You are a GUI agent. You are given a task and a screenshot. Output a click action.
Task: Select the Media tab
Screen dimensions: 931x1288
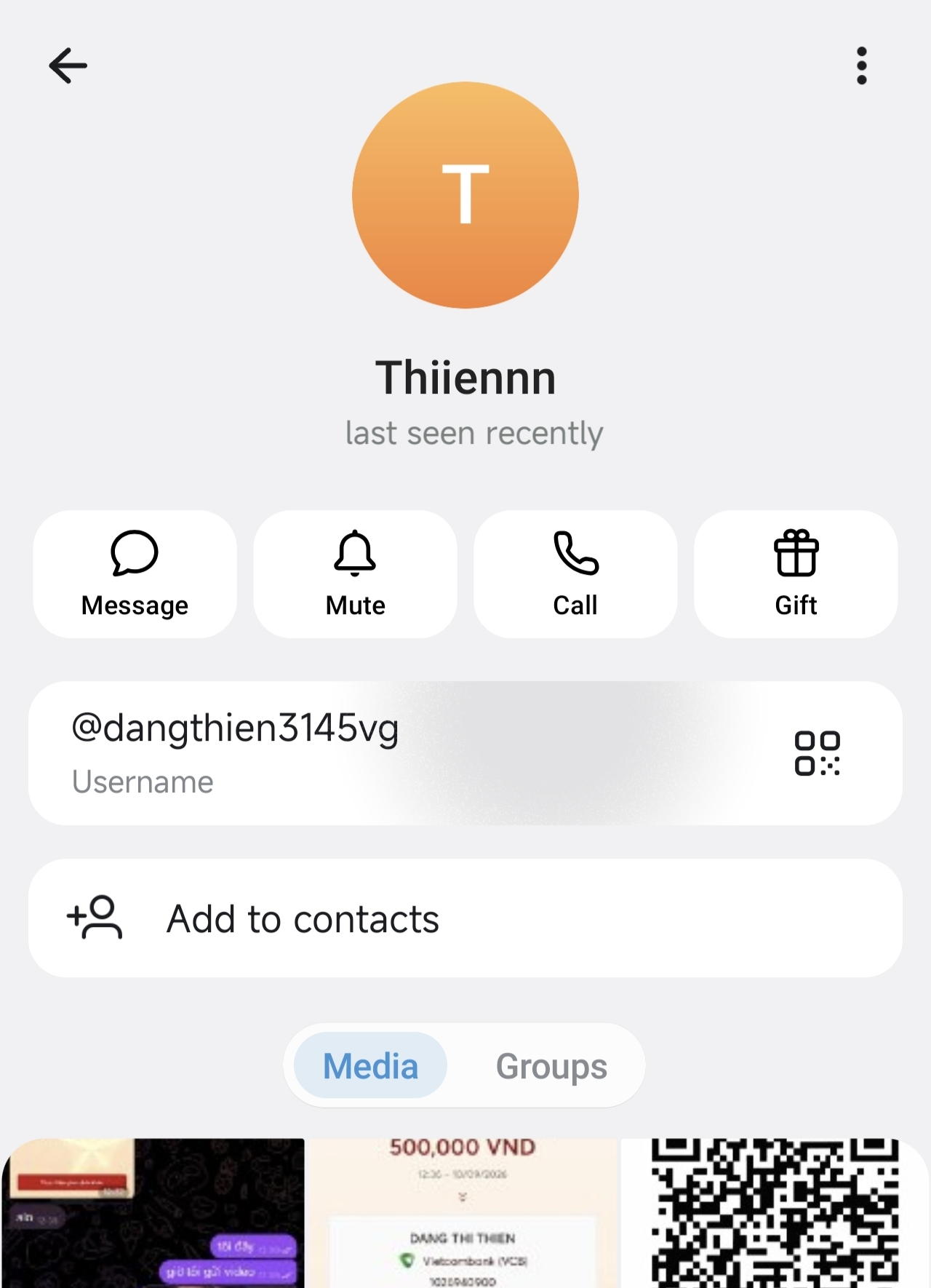pos(370,1066)
